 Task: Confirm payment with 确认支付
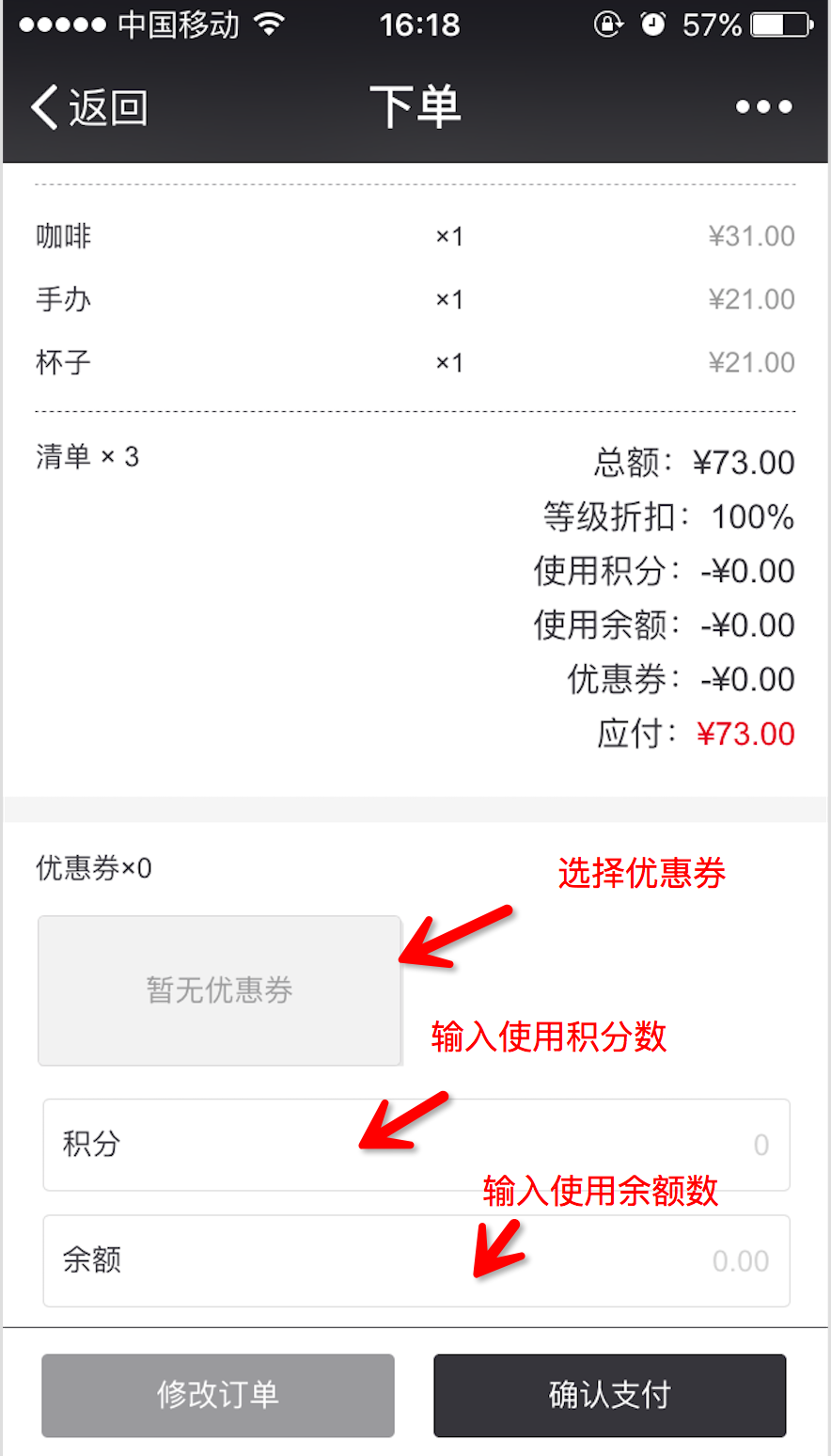(x=609, y=1395)
